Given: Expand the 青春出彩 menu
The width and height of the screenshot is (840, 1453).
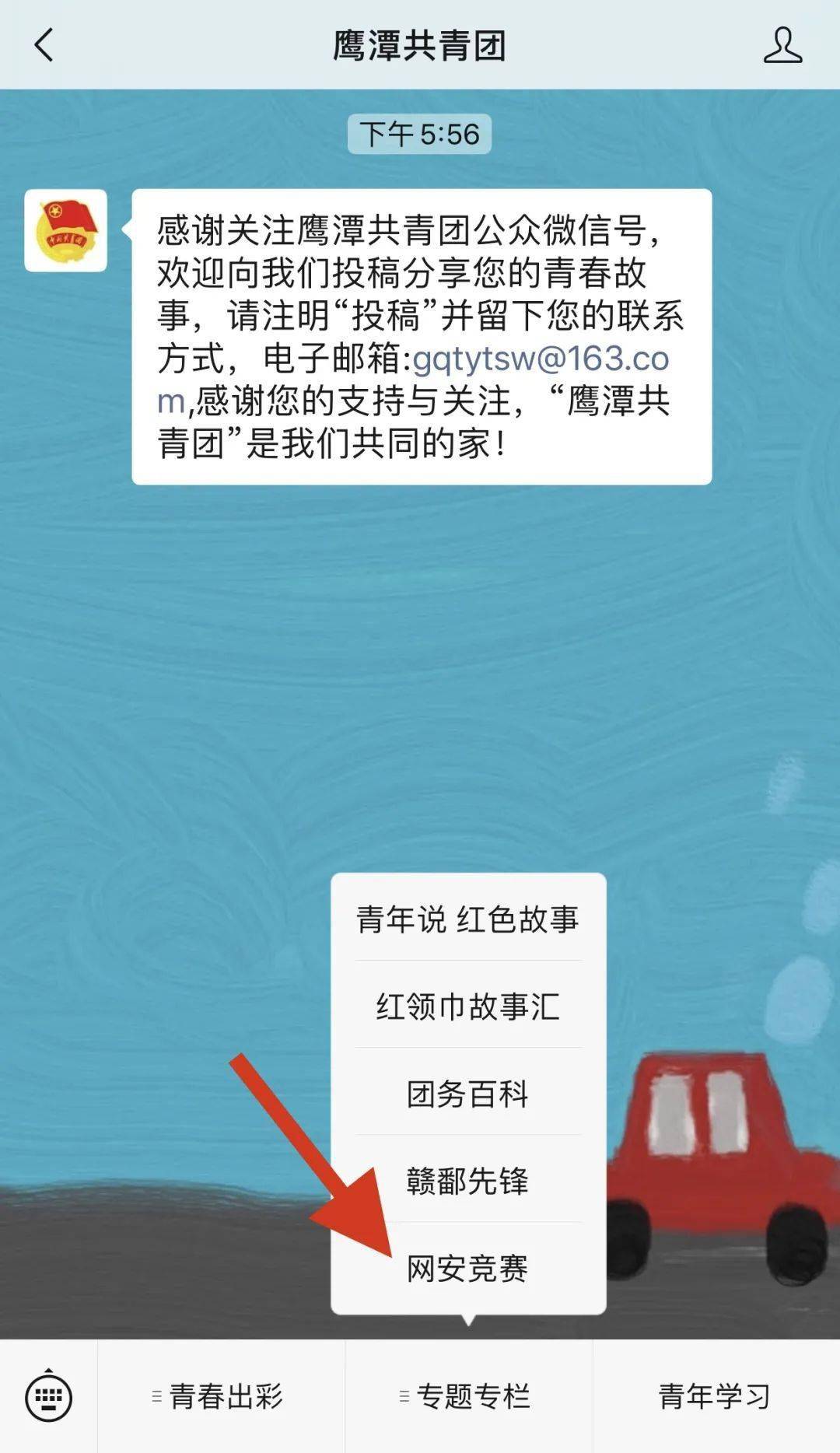Looking at the screenshot, I should 220,1396.
